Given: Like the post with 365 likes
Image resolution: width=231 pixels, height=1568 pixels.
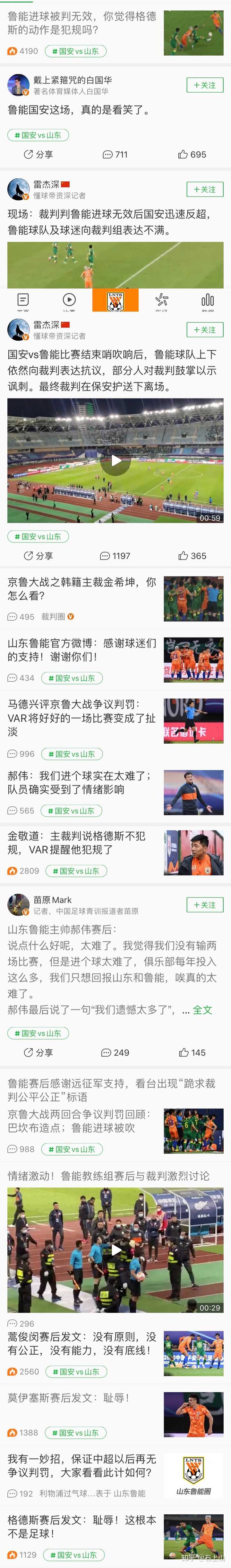Looking at the screenshot, I should click(192, 556).
